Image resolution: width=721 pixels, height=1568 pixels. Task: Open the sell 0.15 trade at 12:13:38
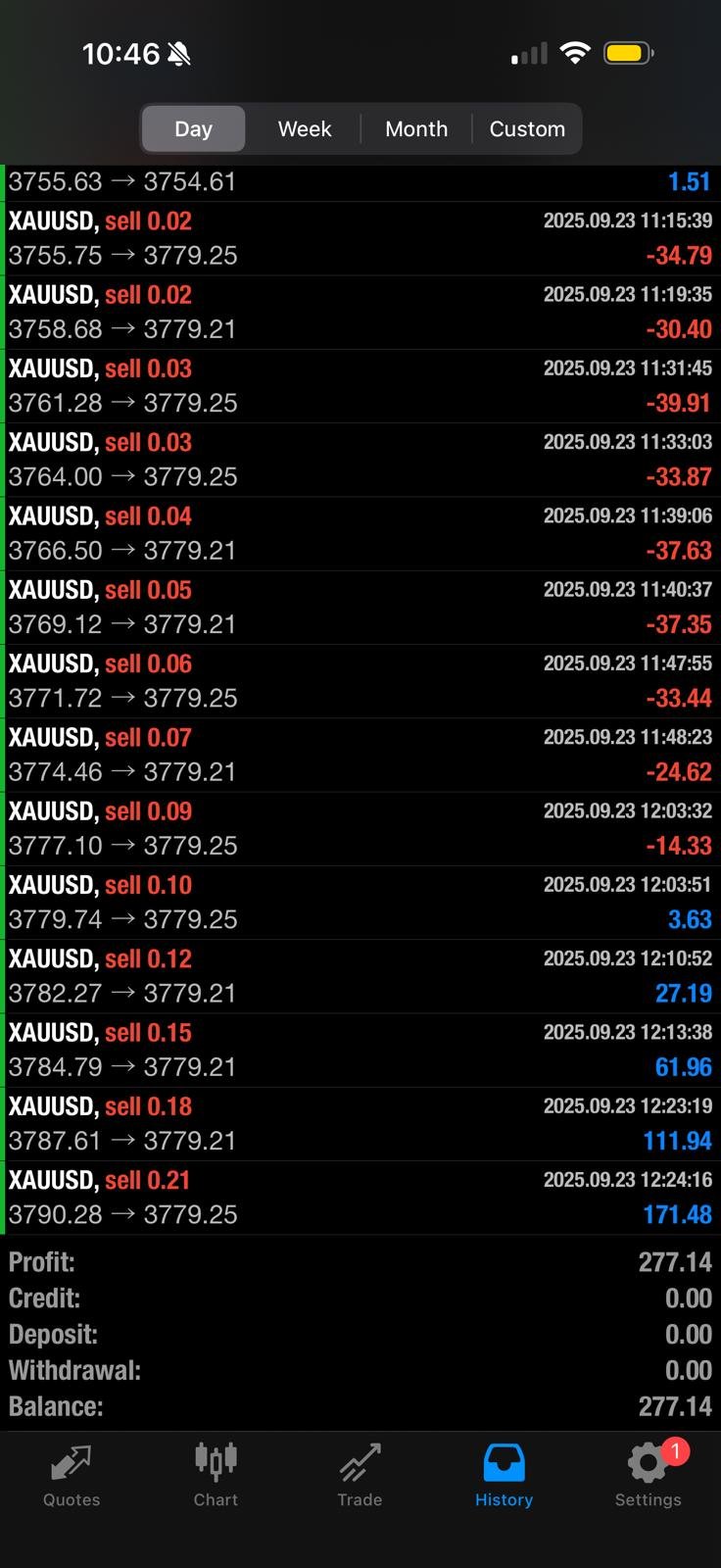coord(360,1050)
